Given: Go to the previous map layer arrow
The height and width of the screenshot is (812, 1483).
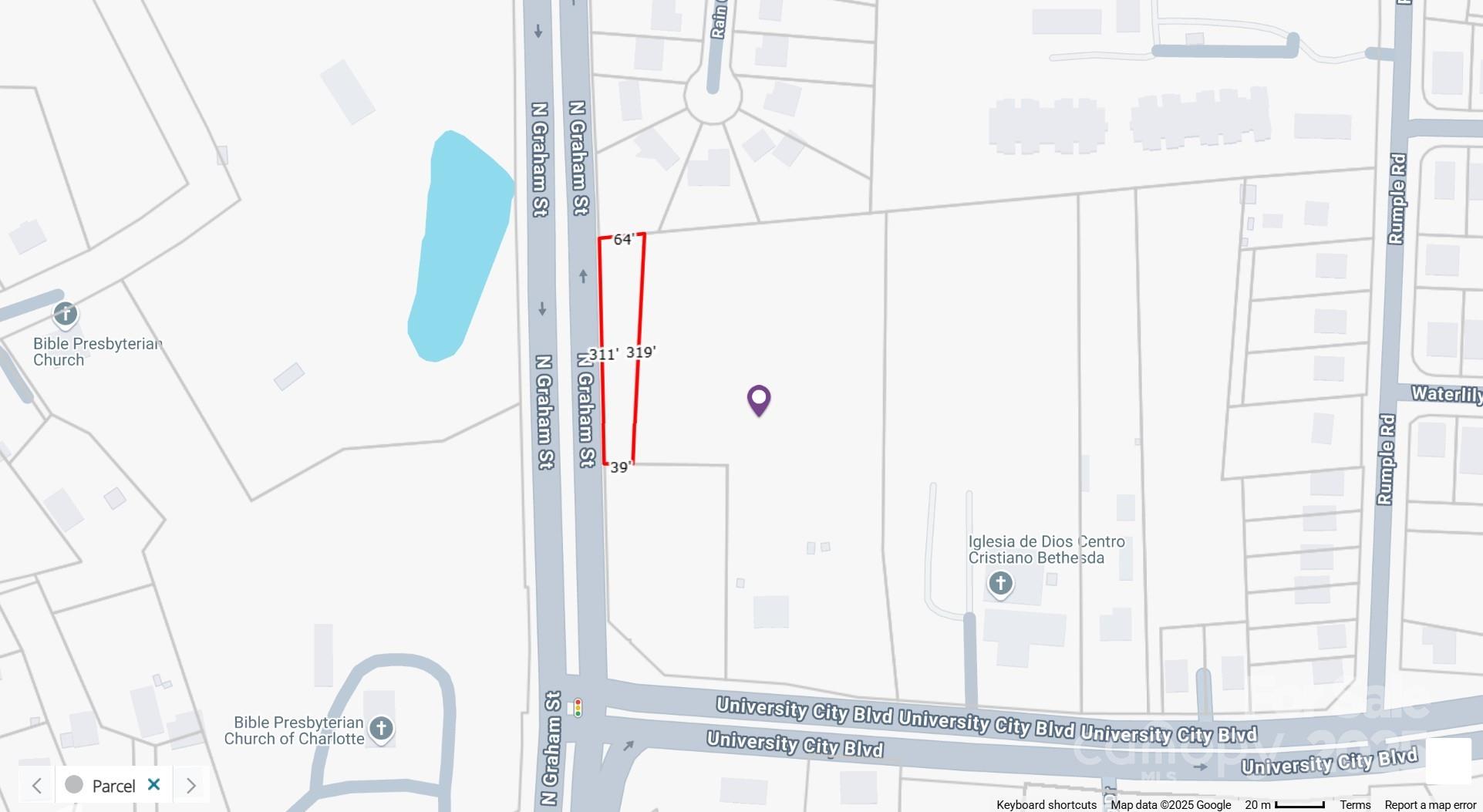Looking at the screenshot, I should click(36, 786).
